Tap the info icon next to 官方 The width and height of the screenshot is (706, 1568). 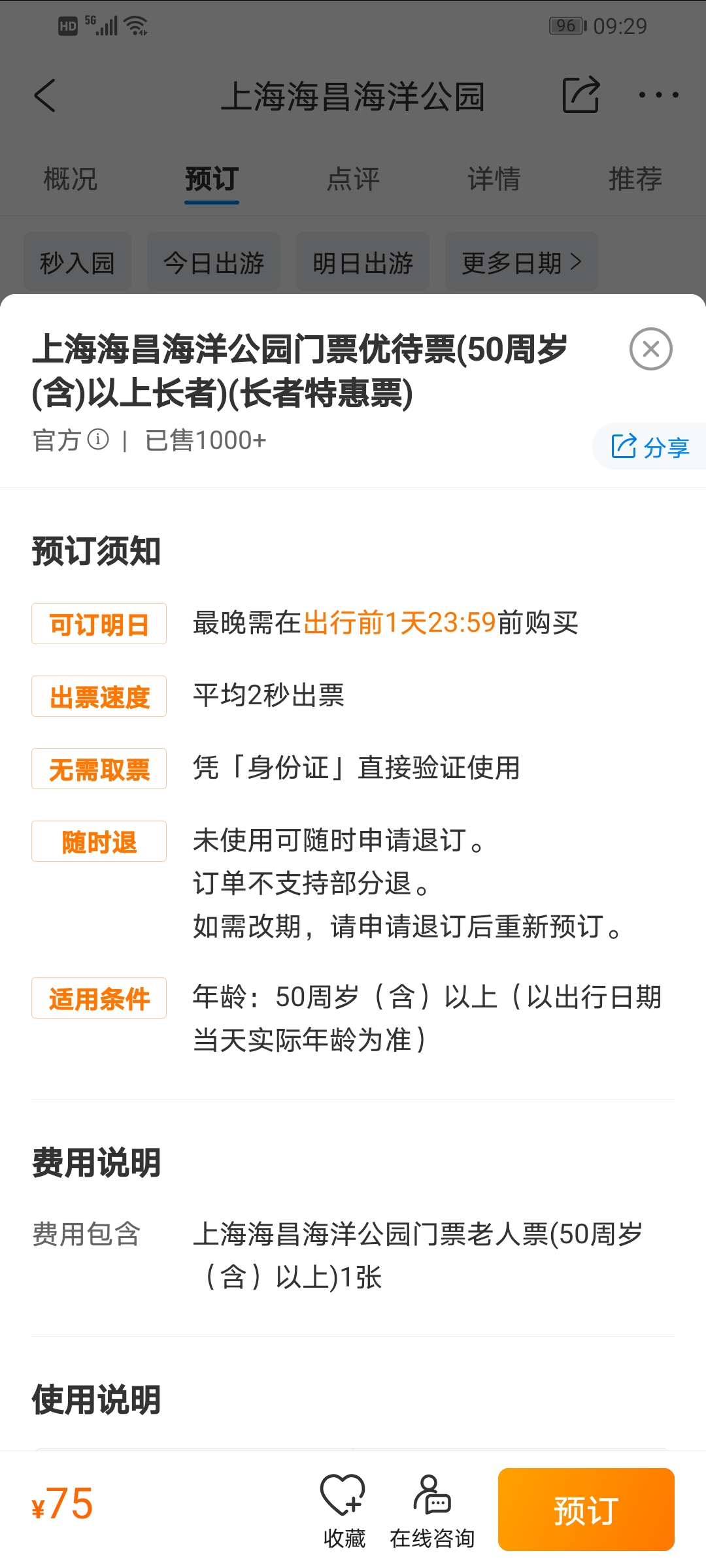(98, 439)
